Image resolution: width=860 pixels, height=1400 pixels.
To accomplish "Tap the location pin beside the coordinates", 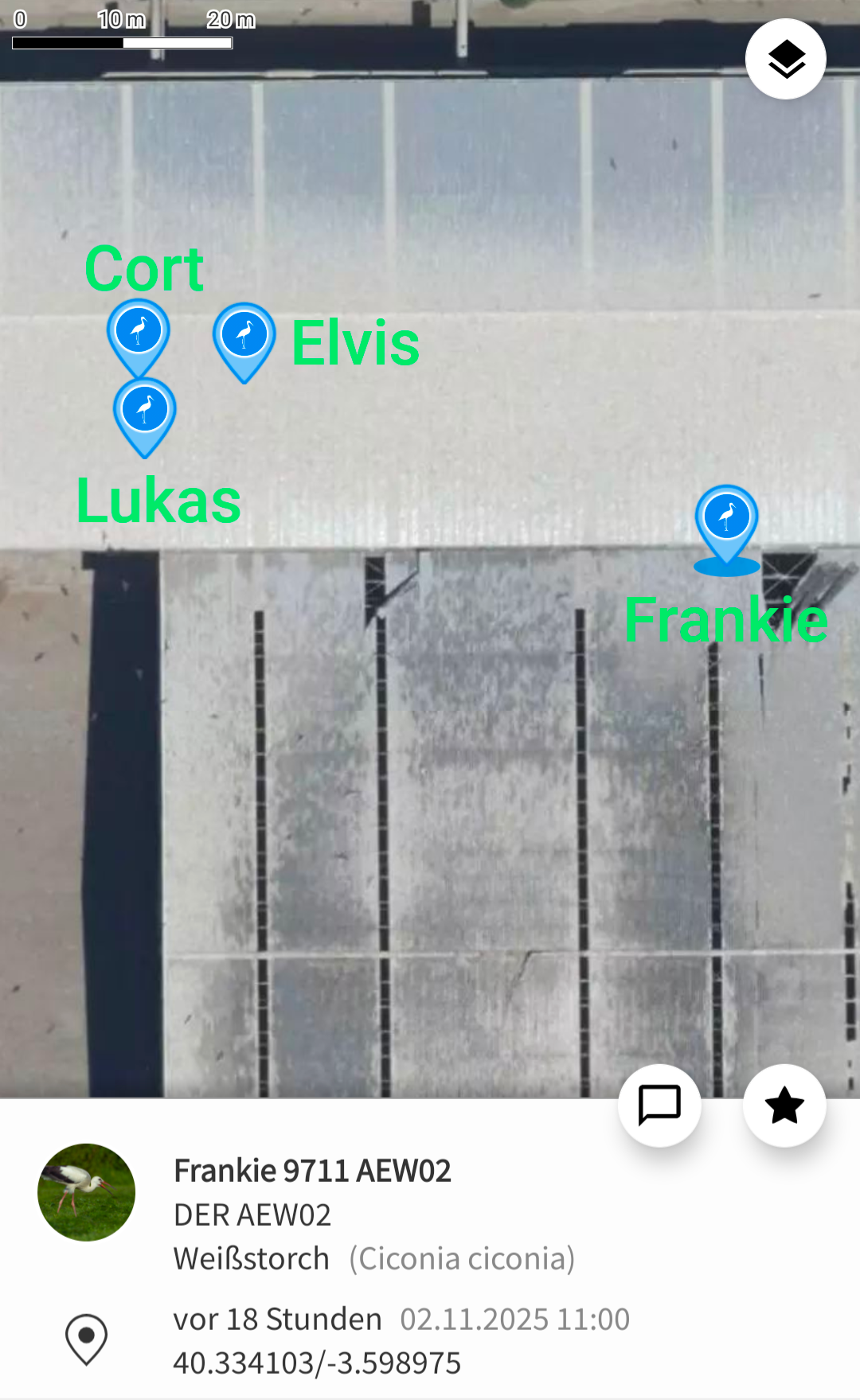I will (87, 1339).
